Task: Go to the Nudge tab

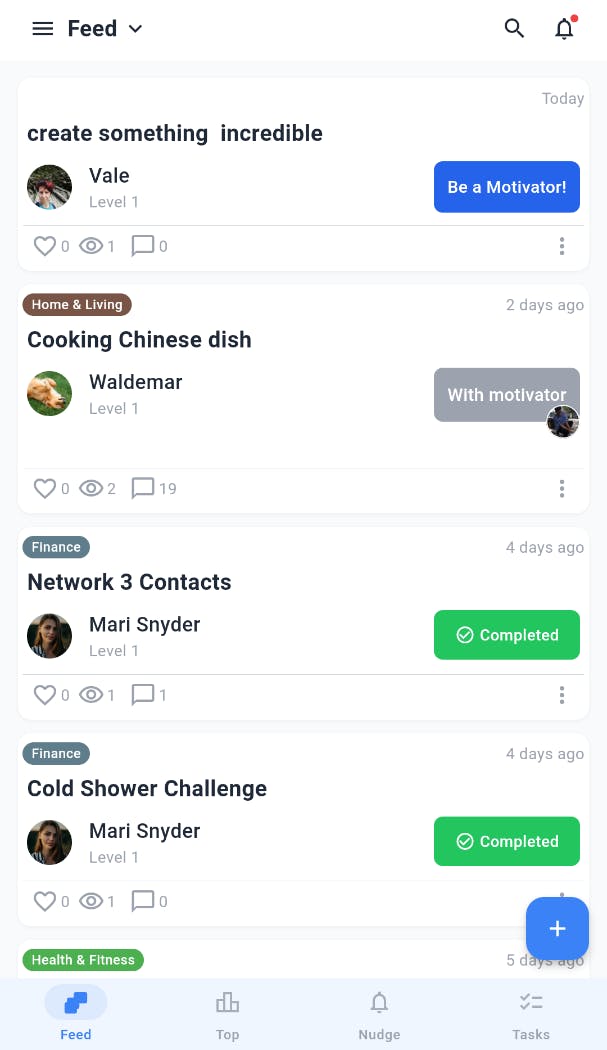Action: coord(379,1014)
